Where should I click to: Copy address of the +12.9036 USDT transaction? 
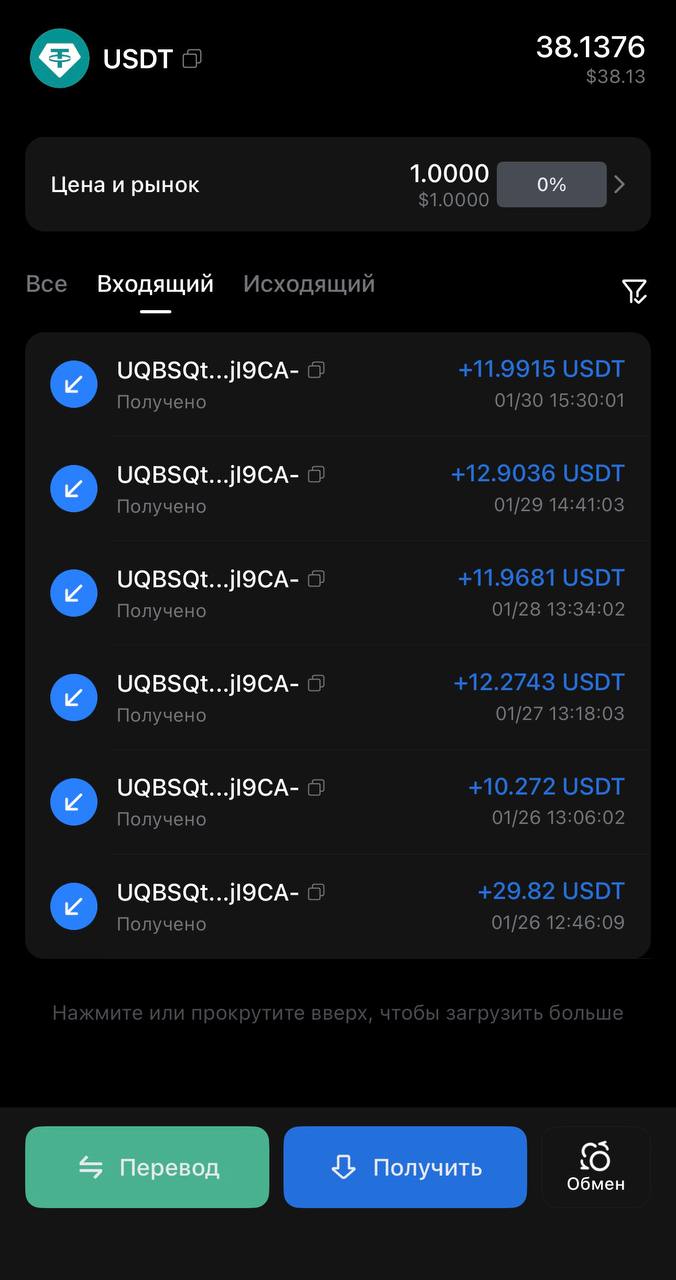coord(316,474)
